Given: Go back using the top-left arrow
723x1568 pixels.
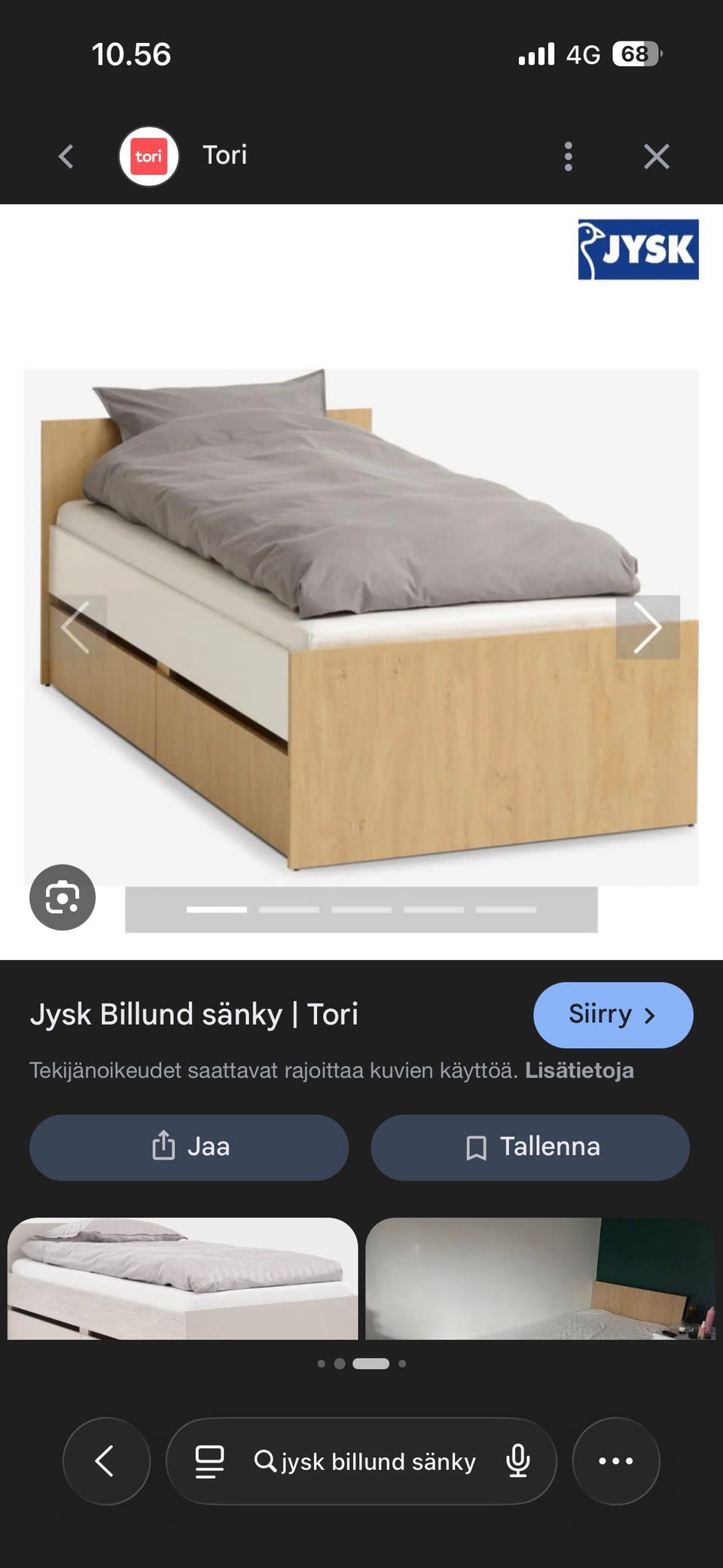Looking at the screenshot, I should (65, 155).
